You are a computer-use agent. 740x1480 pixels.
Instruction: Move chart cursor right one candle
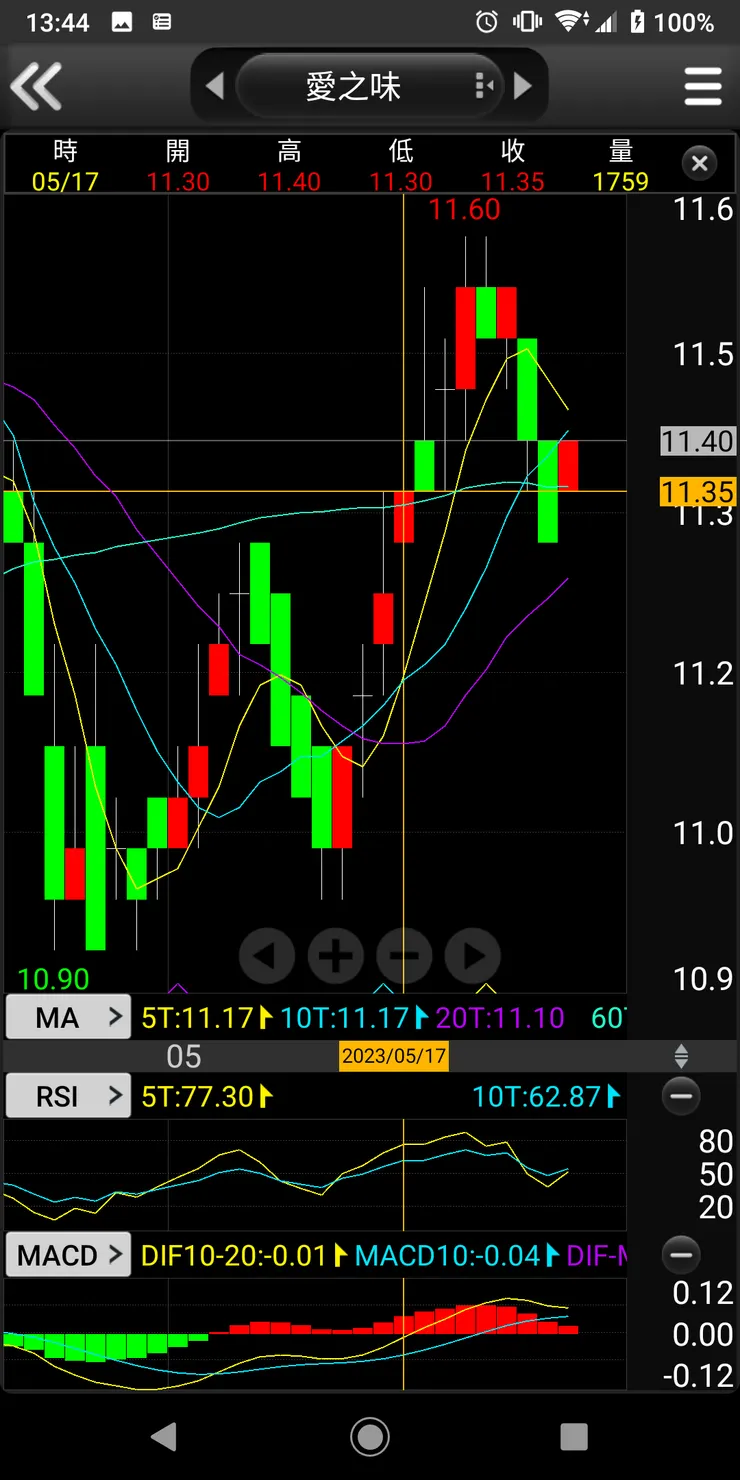point(473,956)
